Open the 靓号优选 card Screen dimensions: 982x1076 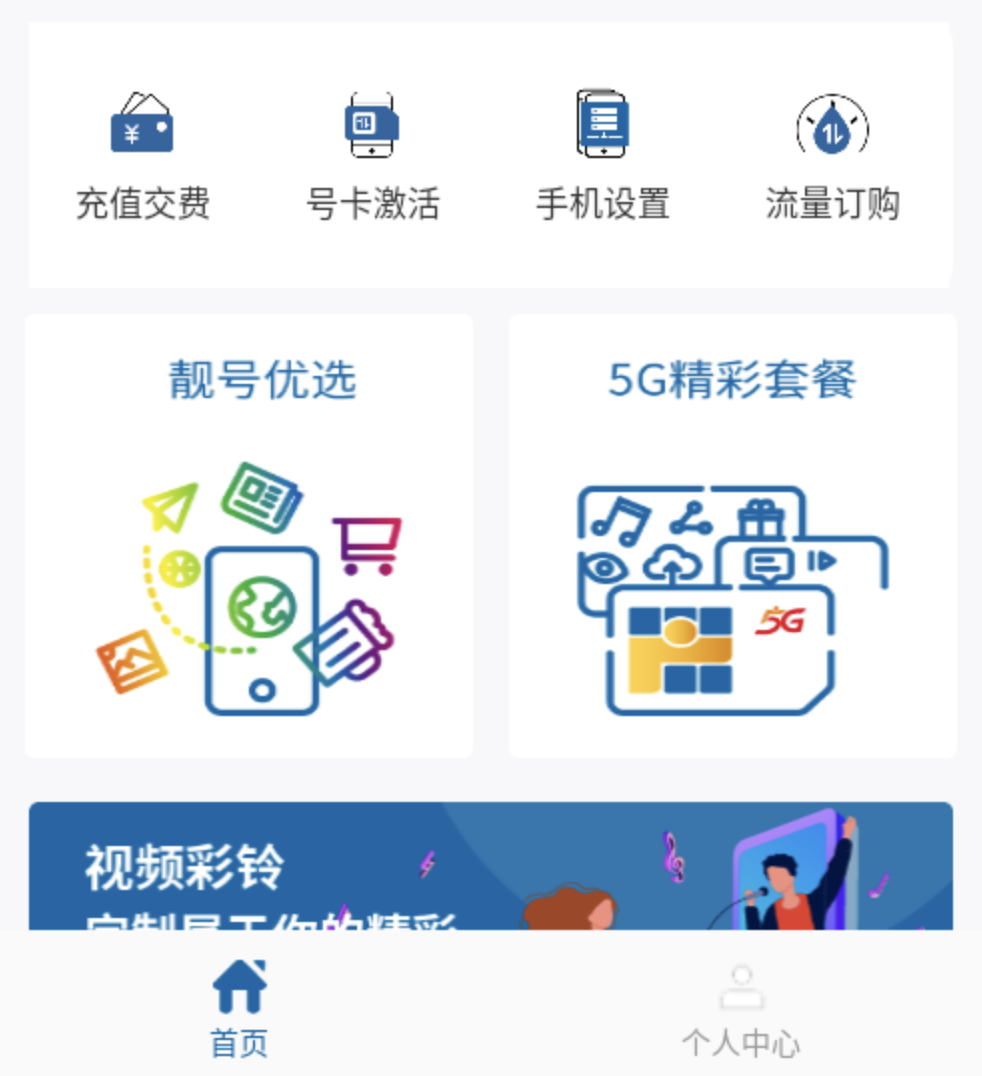249,536
